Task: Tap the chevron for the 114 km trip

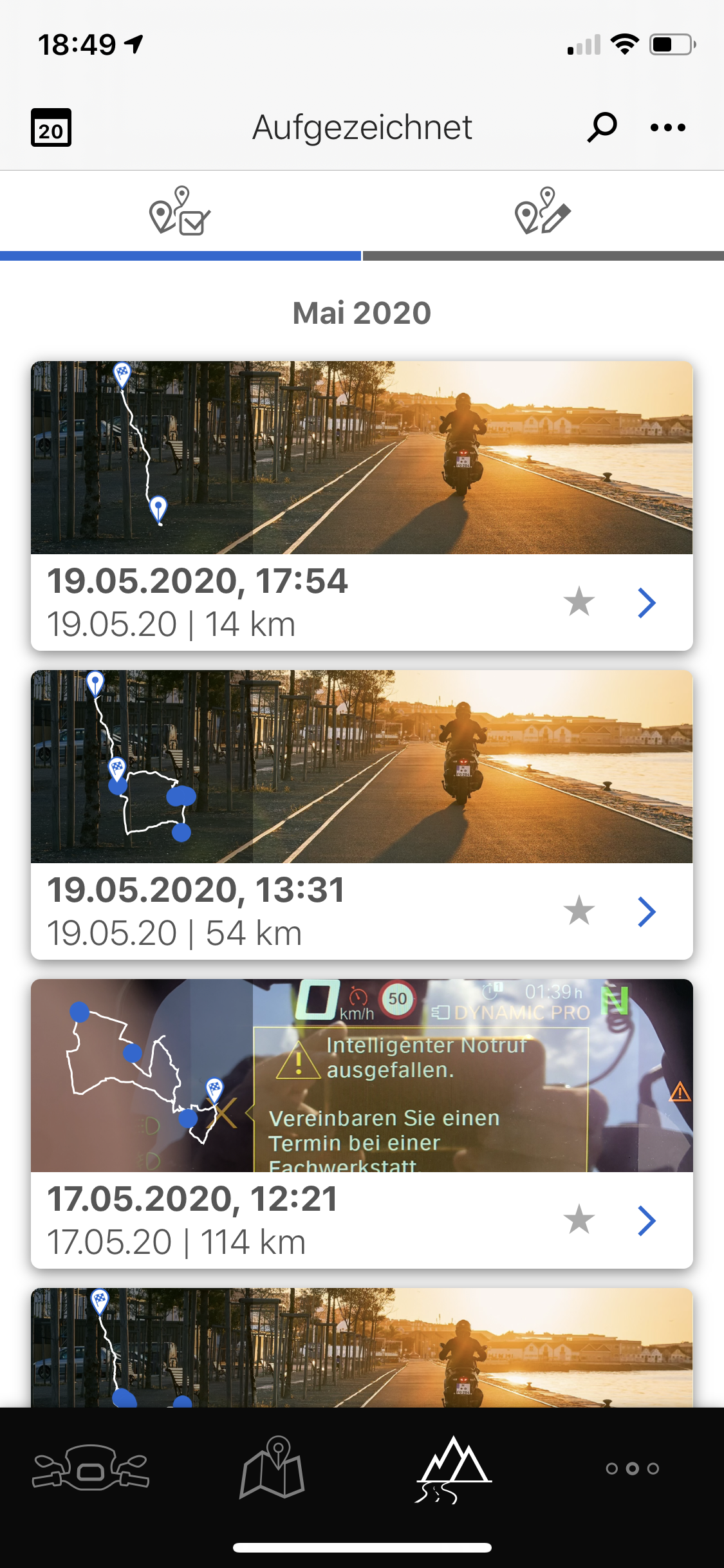Action: click(x=646, y=1221)
